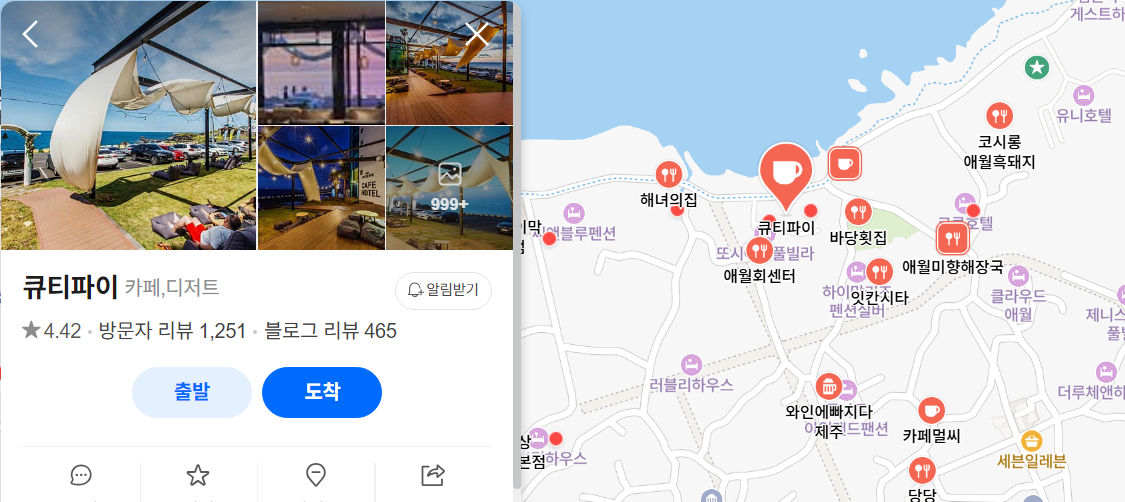Viewport: 1125px width, 502px height.
Task: Open the main terrace photo
Action: tap(128, 125)
